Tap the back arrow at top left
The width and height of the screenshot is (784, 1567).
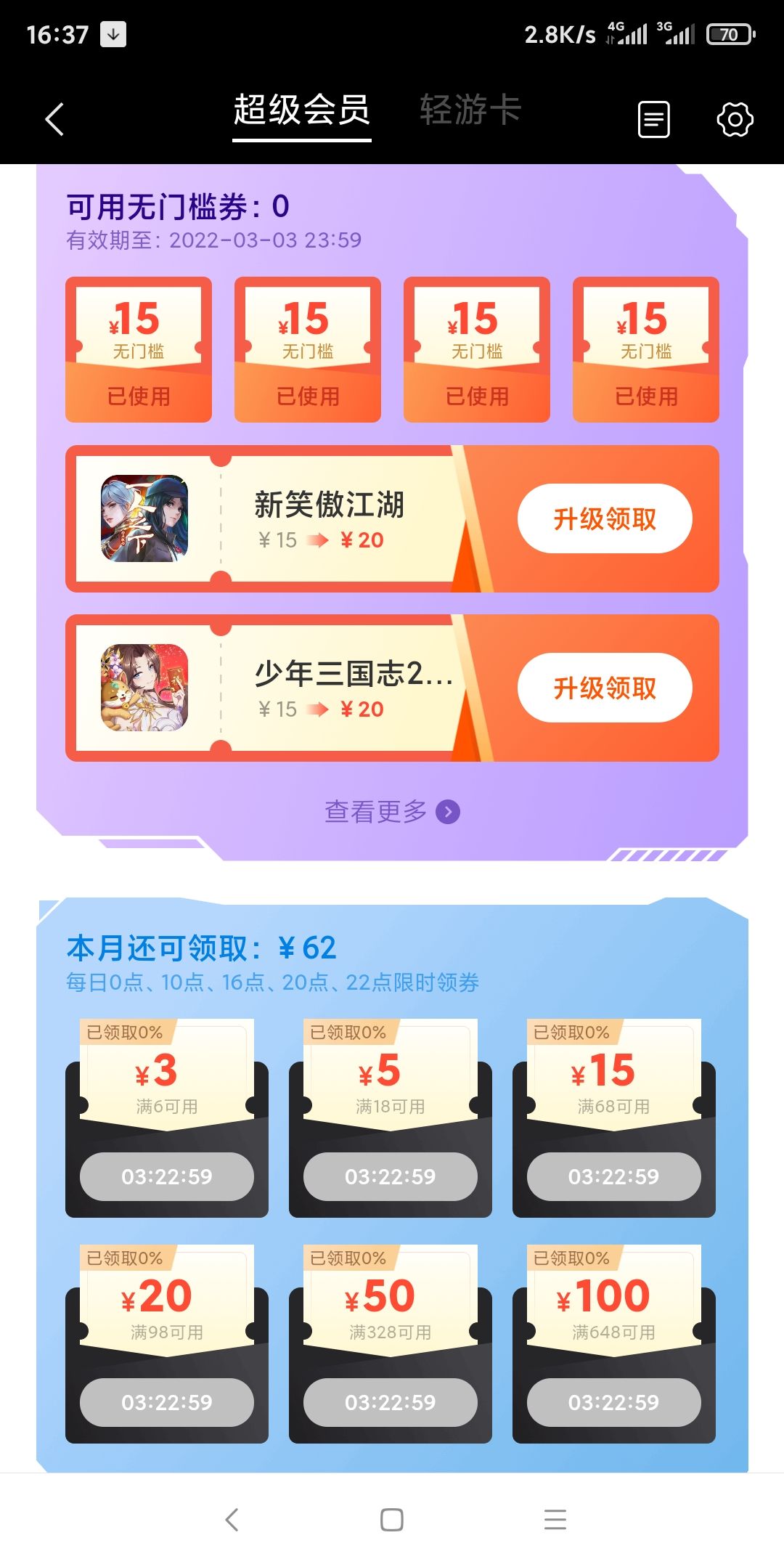point(53,120)
